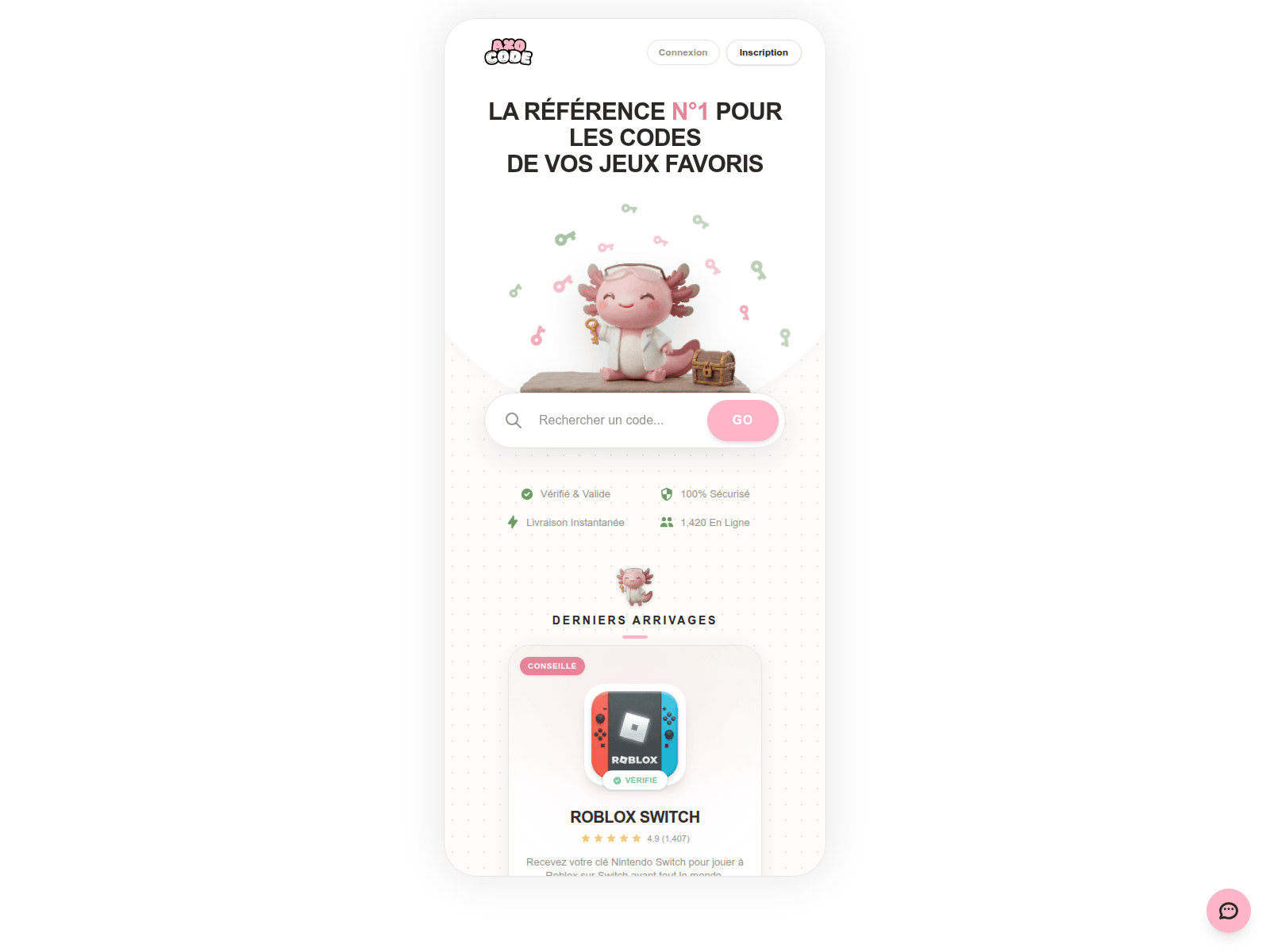Hit the pink GO search button

coord(742,420)
